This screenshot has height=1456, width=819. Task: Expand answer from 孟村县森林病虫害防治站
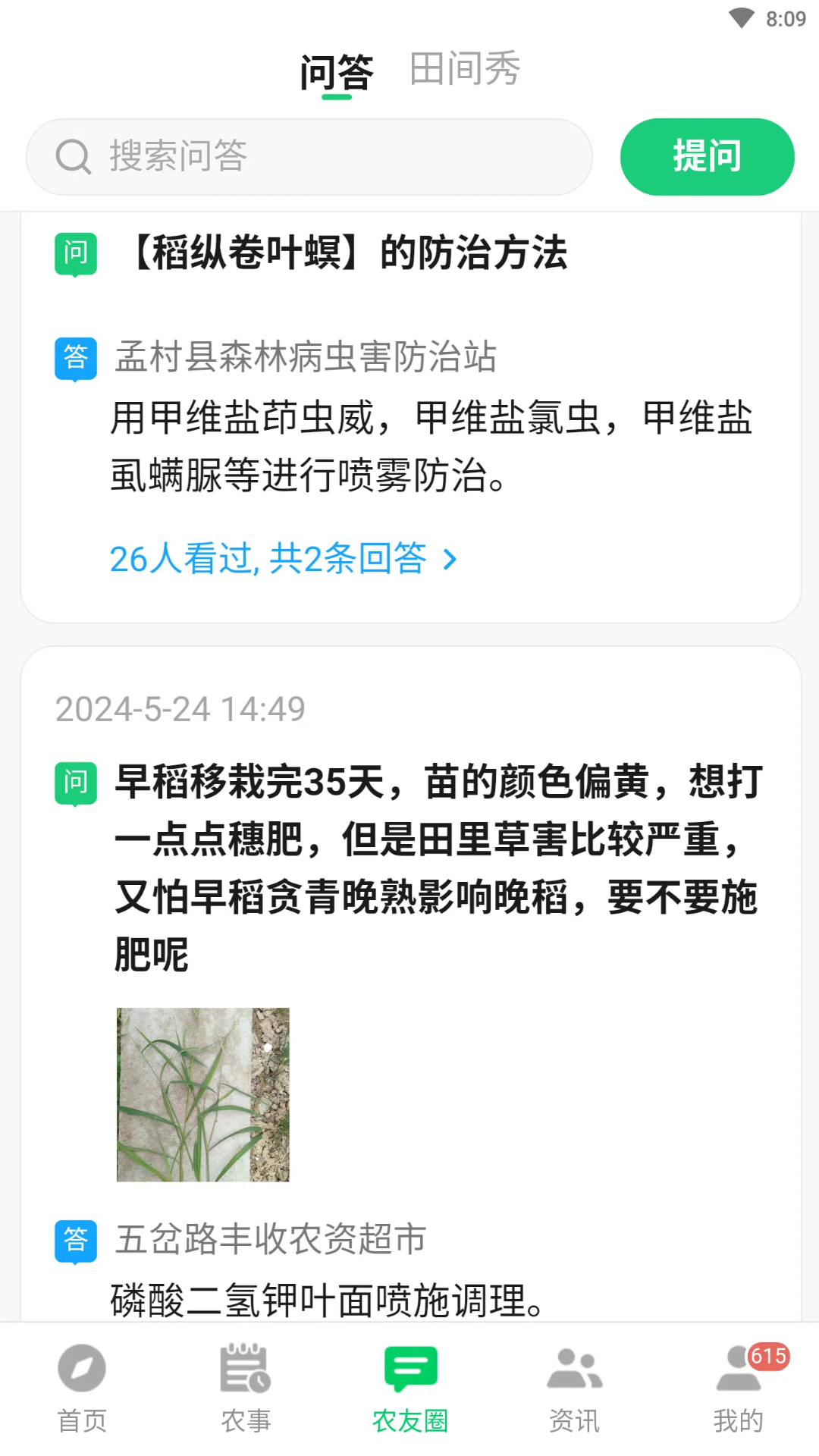click(306, 359)
